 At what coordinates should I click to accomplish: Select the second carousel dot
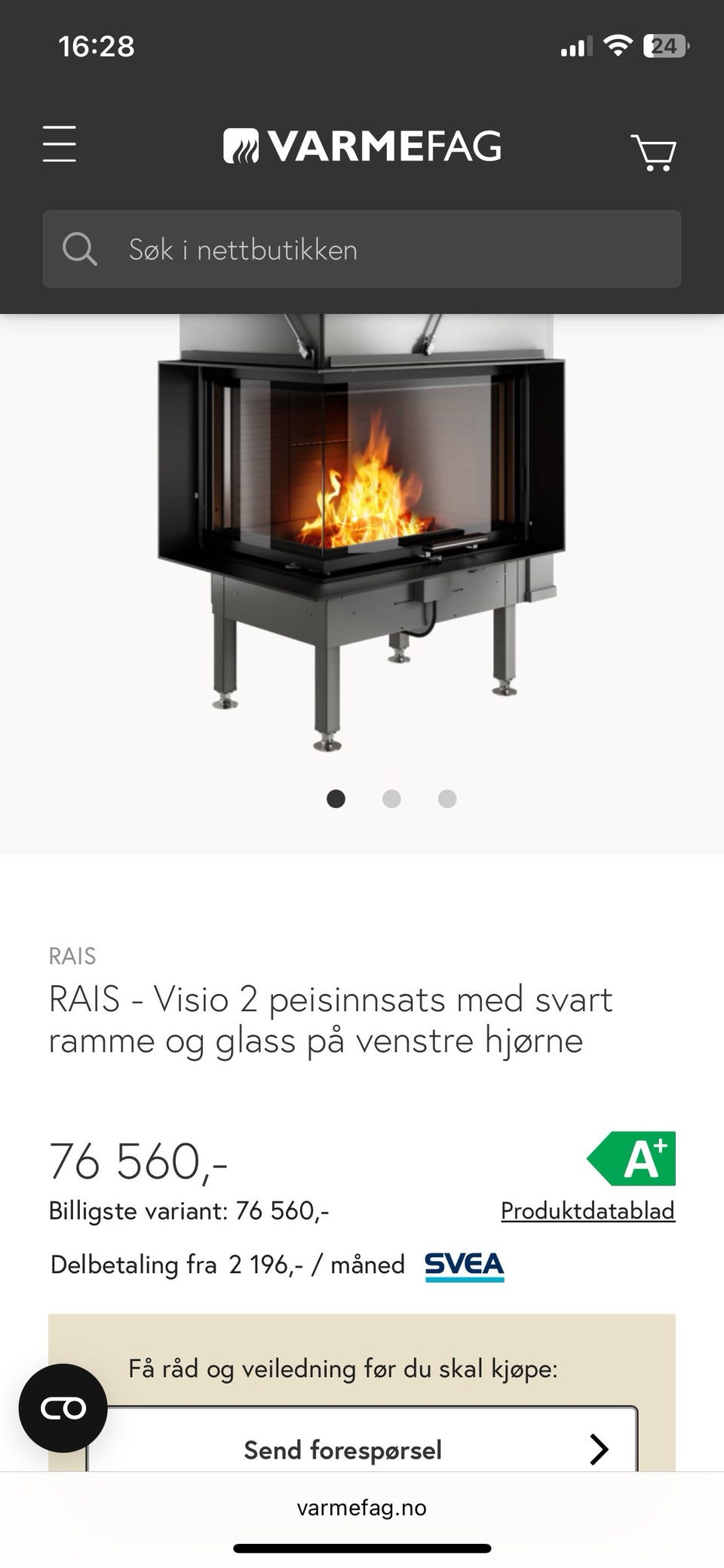[x=392, y=798]
